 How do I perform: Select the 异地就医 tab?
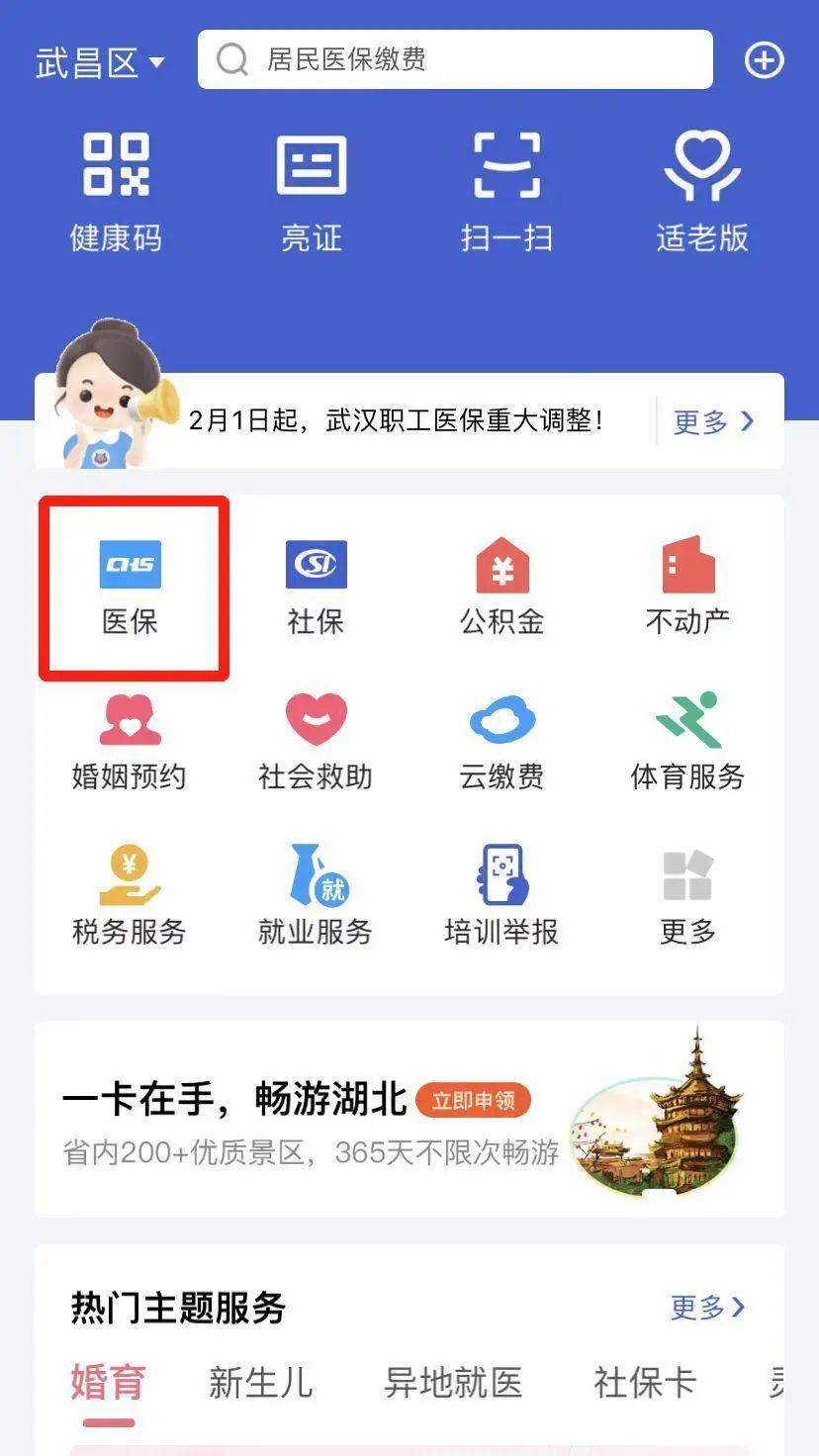coord(454,1384)
